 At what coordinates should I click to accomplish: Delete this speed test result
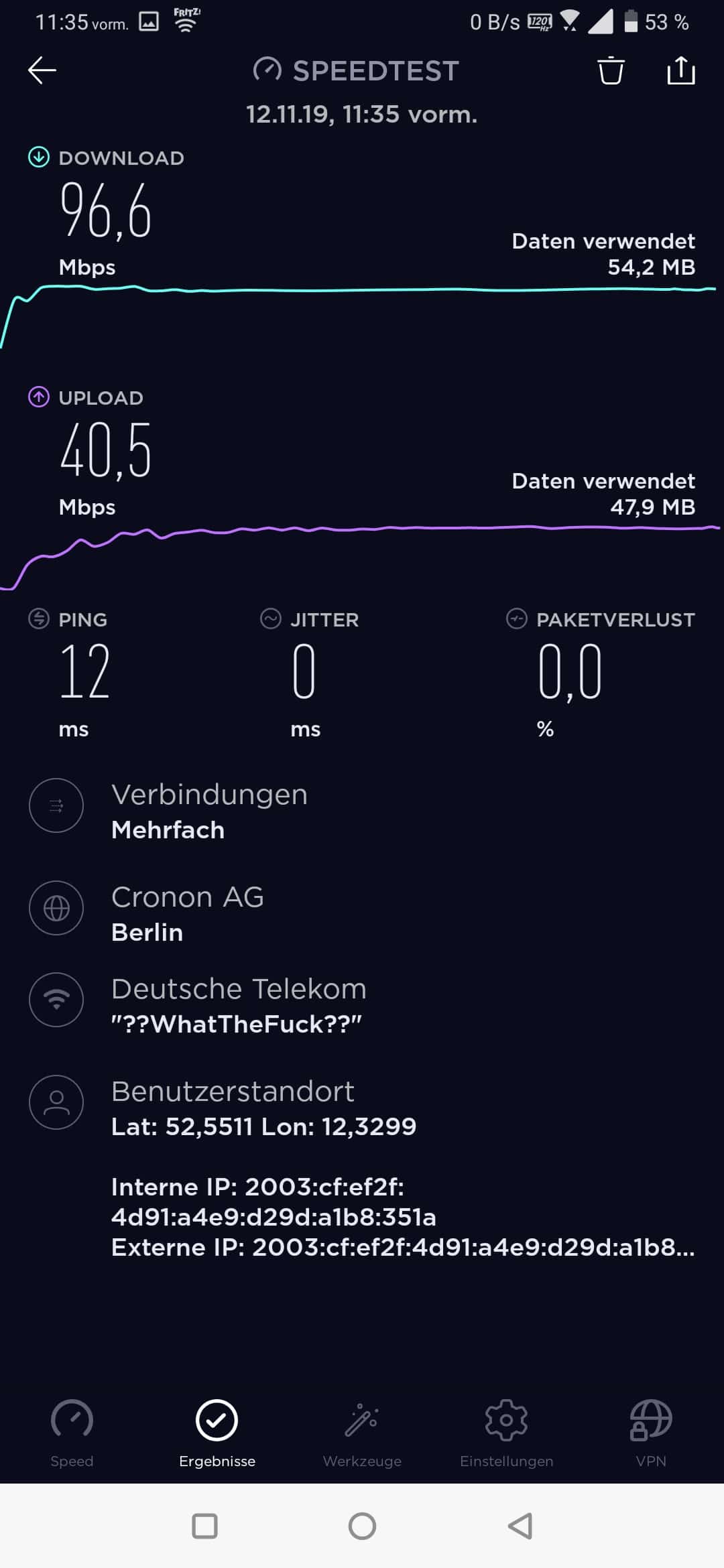click(x=611, y=70)
